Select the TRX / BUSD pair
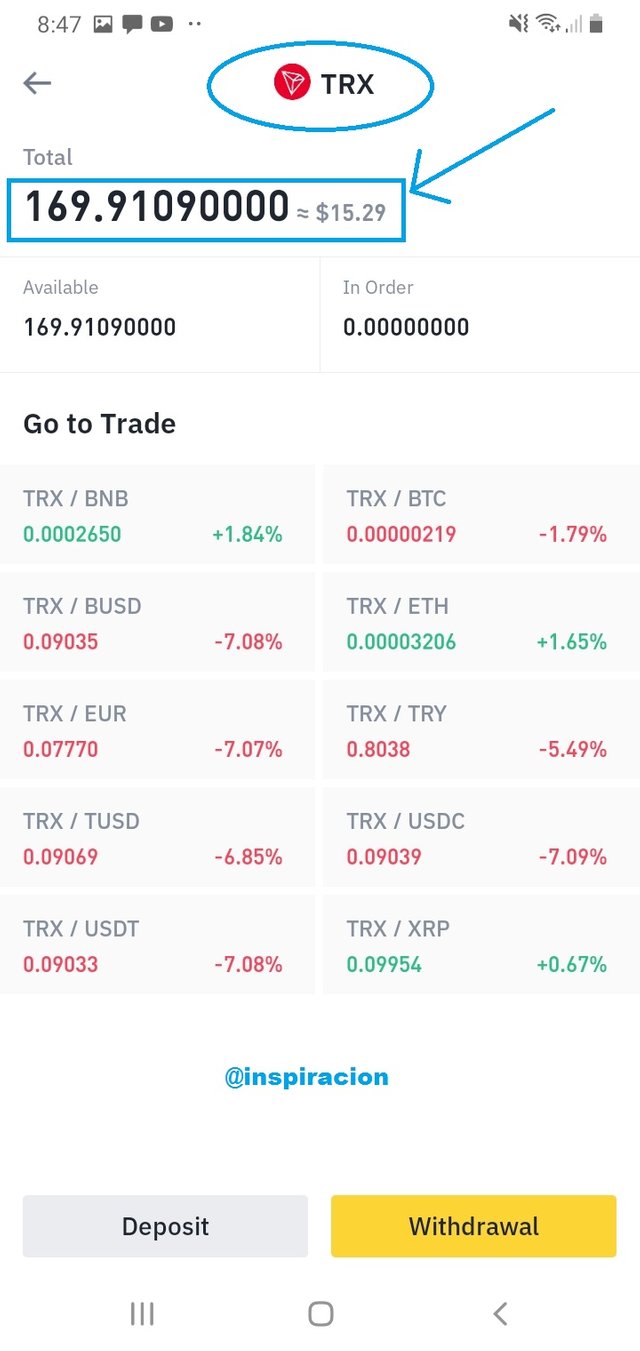The image size is (640, 1351). click(x=157, y=623)
